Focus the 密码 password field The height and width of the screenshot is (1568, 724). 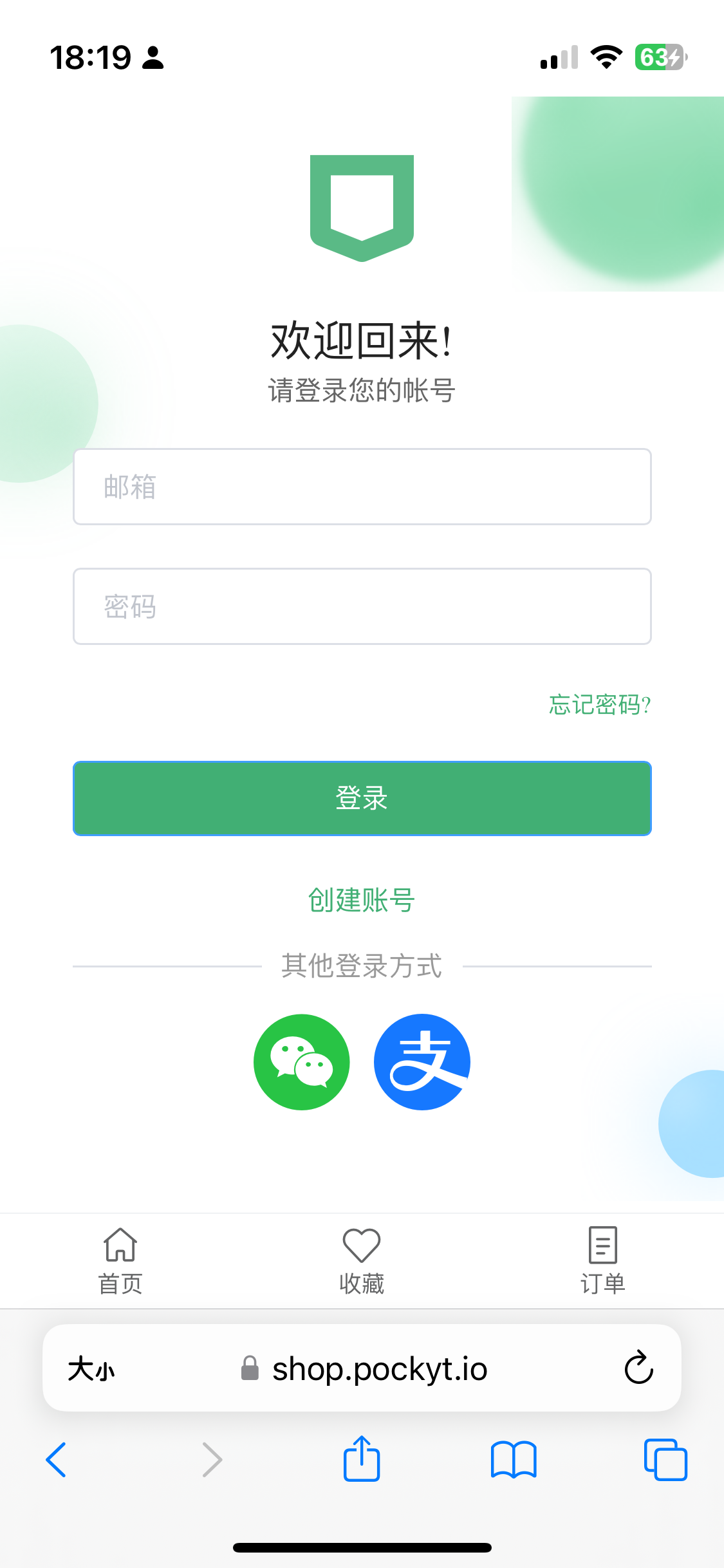(362, 606)
